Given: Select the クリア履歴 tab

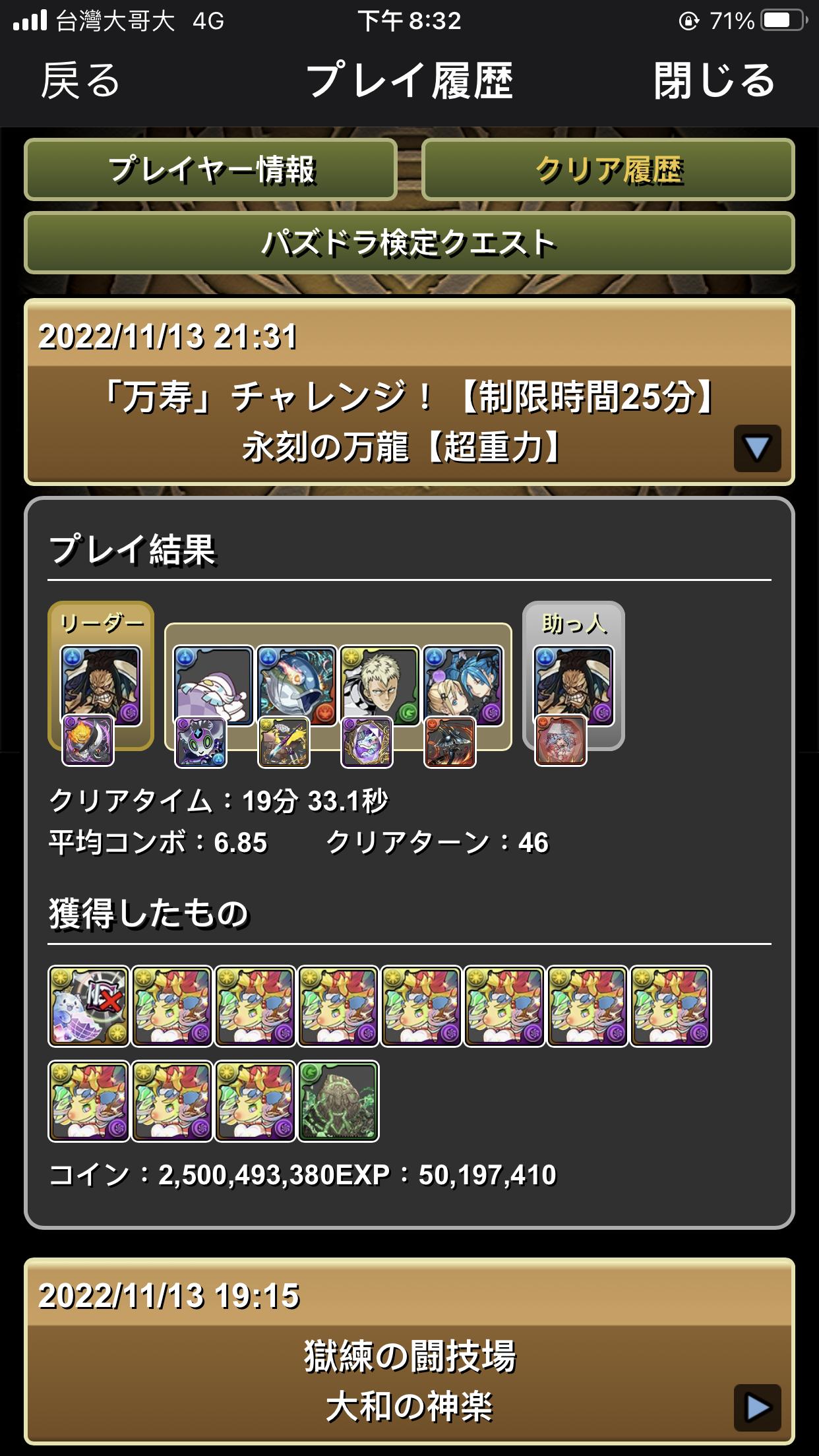Looking at the screenshot, I should (x=608, y=169).
